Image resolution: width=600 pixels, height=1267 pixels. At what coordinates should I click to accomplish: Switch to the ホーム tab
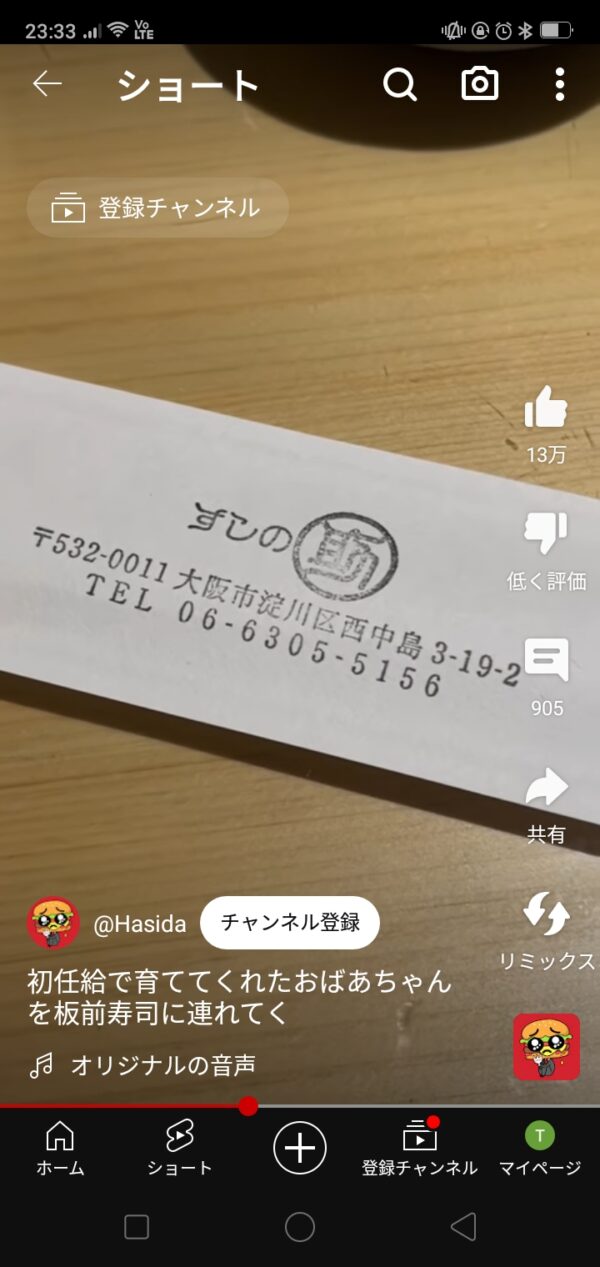[60, 1148]
